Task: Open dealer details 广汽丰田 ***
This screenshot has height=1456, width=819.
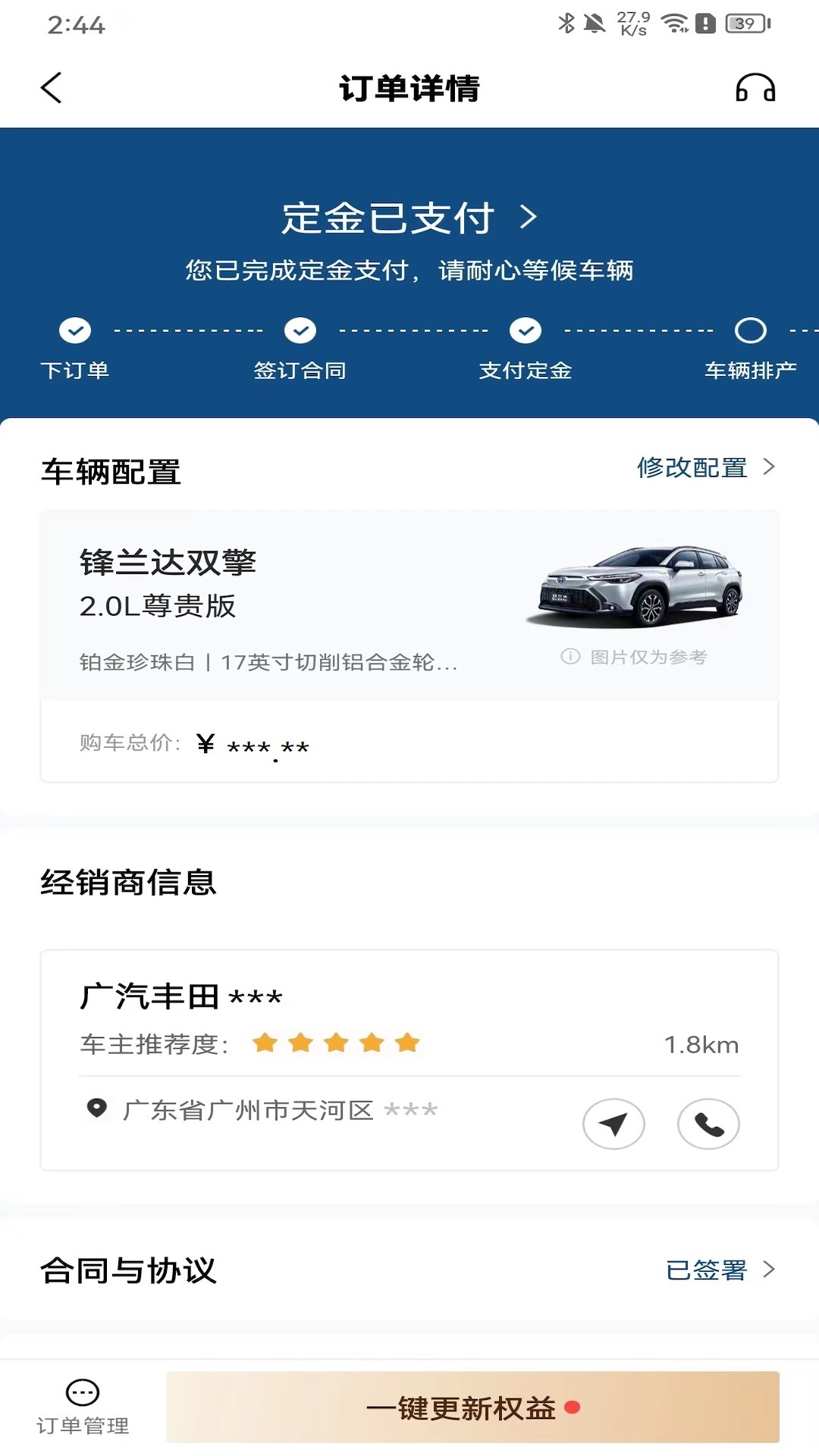Action: click(182, 998)
